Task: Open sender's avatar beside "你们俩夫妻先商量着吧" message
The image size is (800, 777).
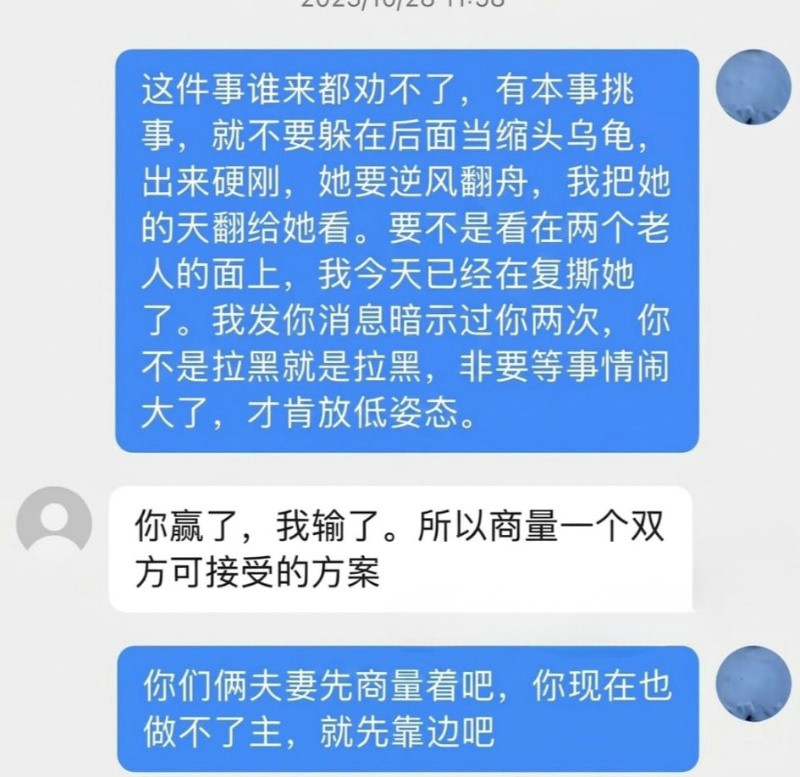Action: coord(755,683)
